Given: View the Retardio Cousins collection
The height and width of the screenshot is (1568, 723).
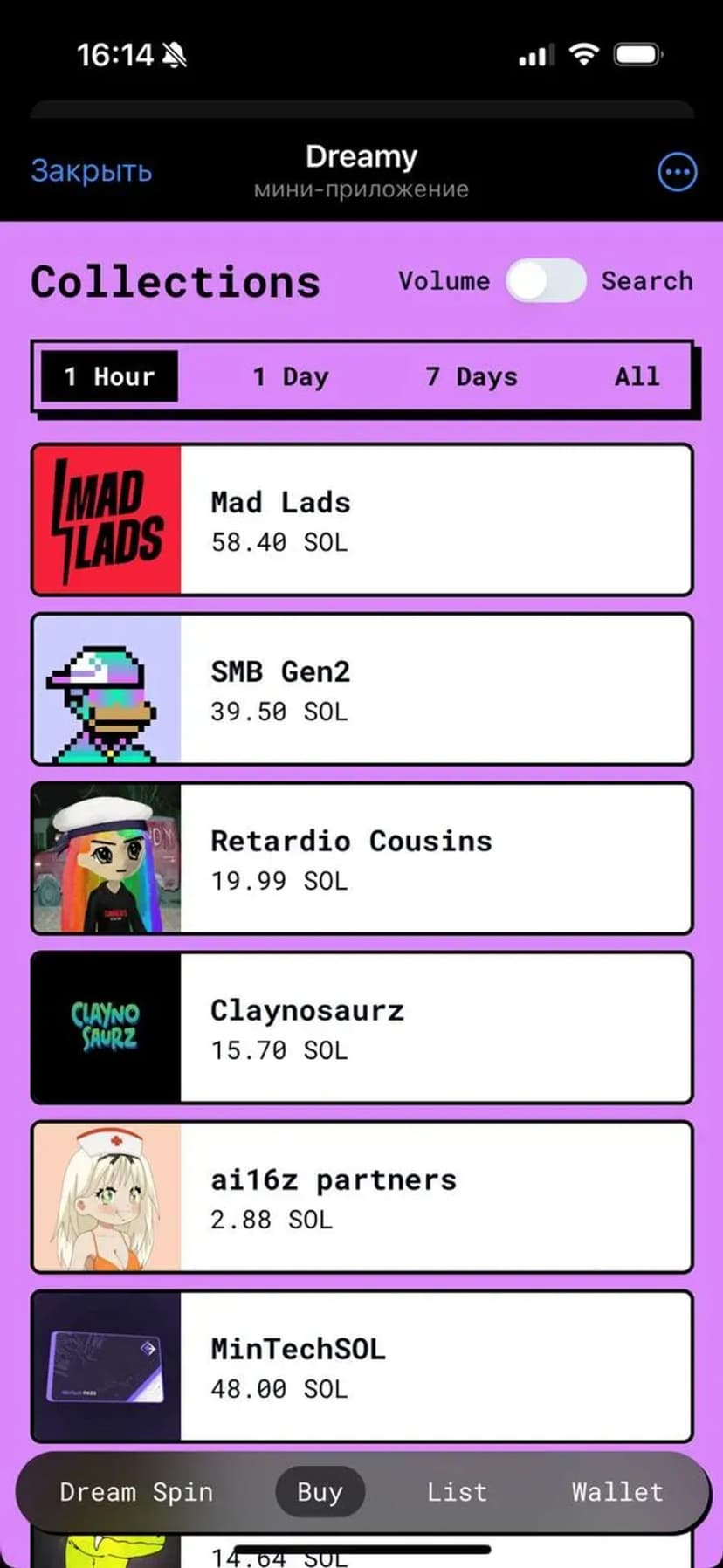Looking at the screenshot, I should pyautogui.click(x=362, y=859).
